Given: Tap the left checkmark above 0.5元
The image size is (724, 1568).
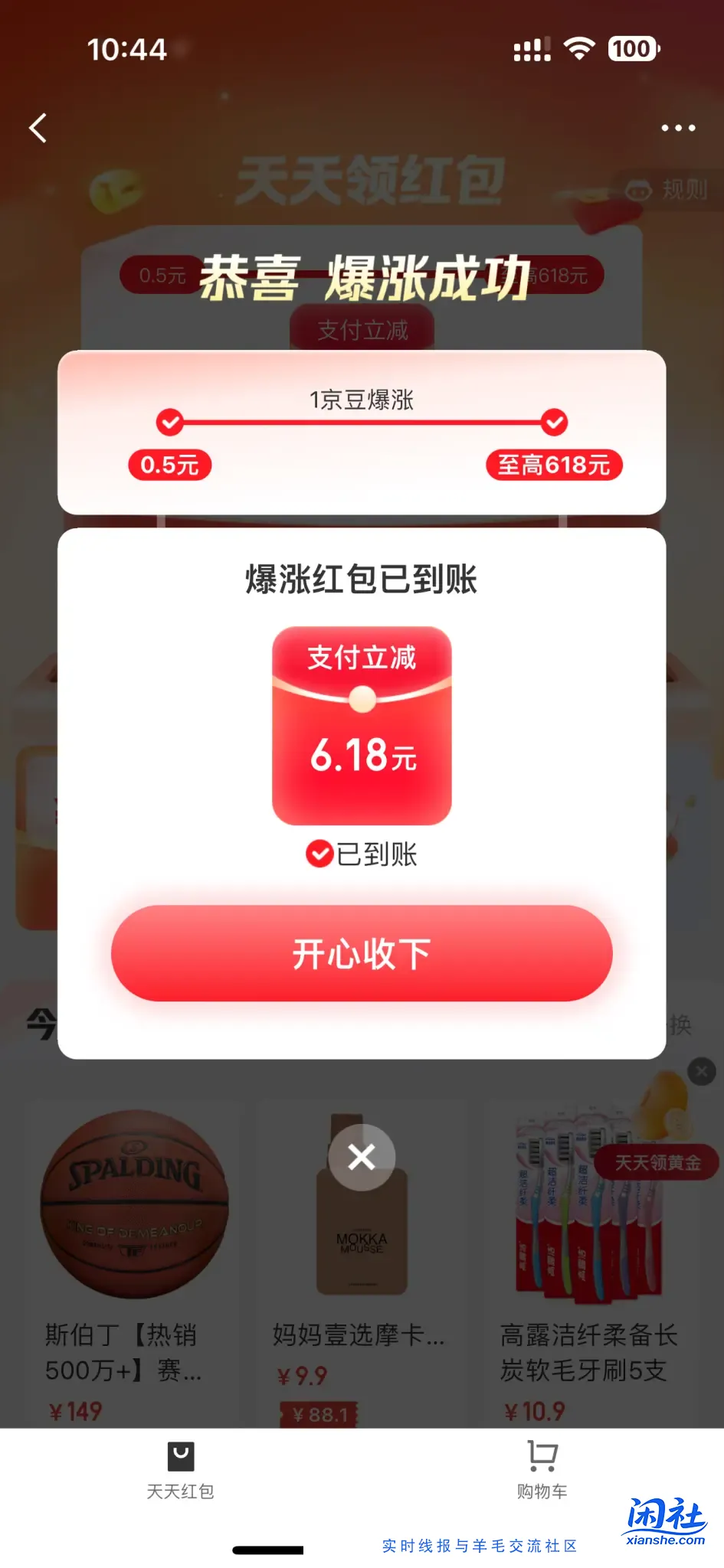Looking at the screenshot, I should 170,421.
